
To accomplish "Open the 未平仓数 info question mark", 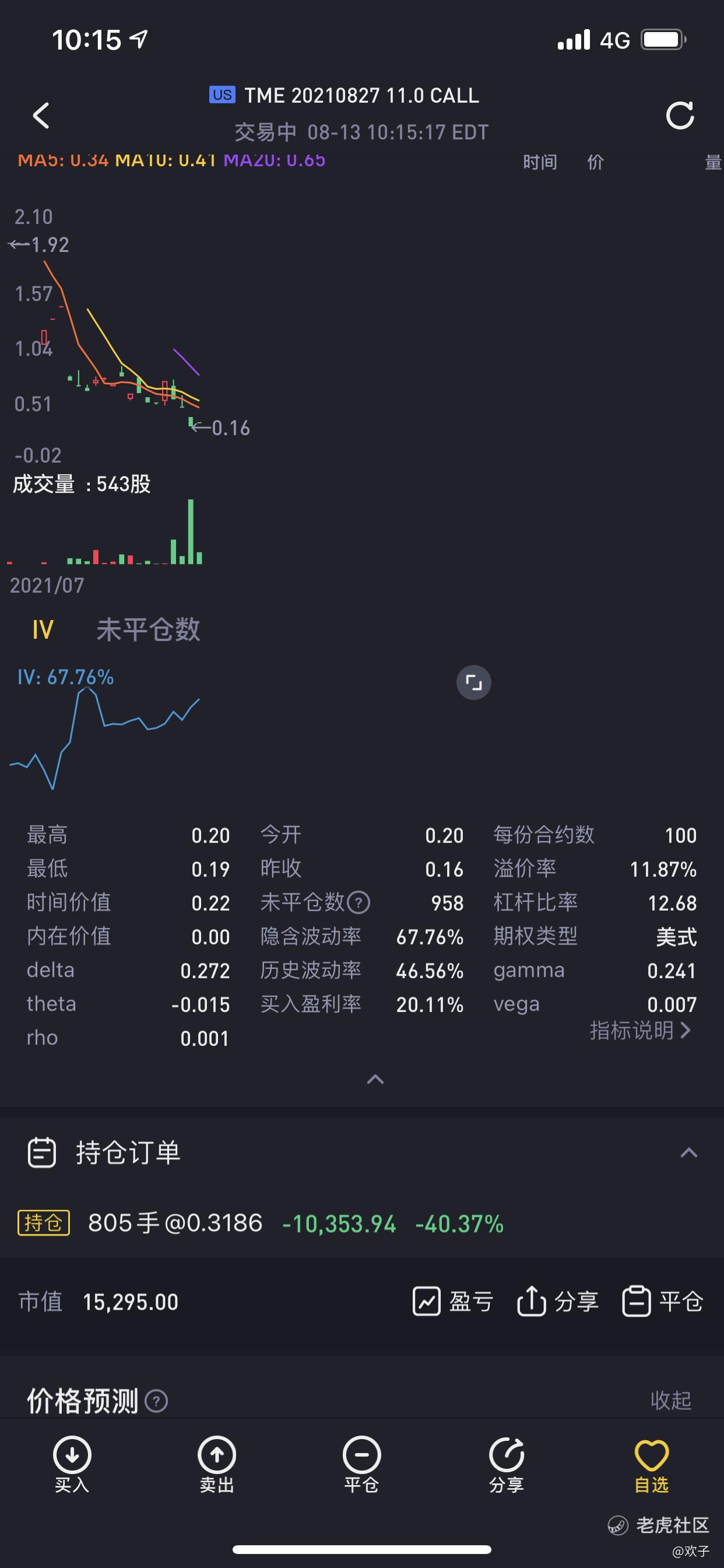I will [x=359, y=902].
